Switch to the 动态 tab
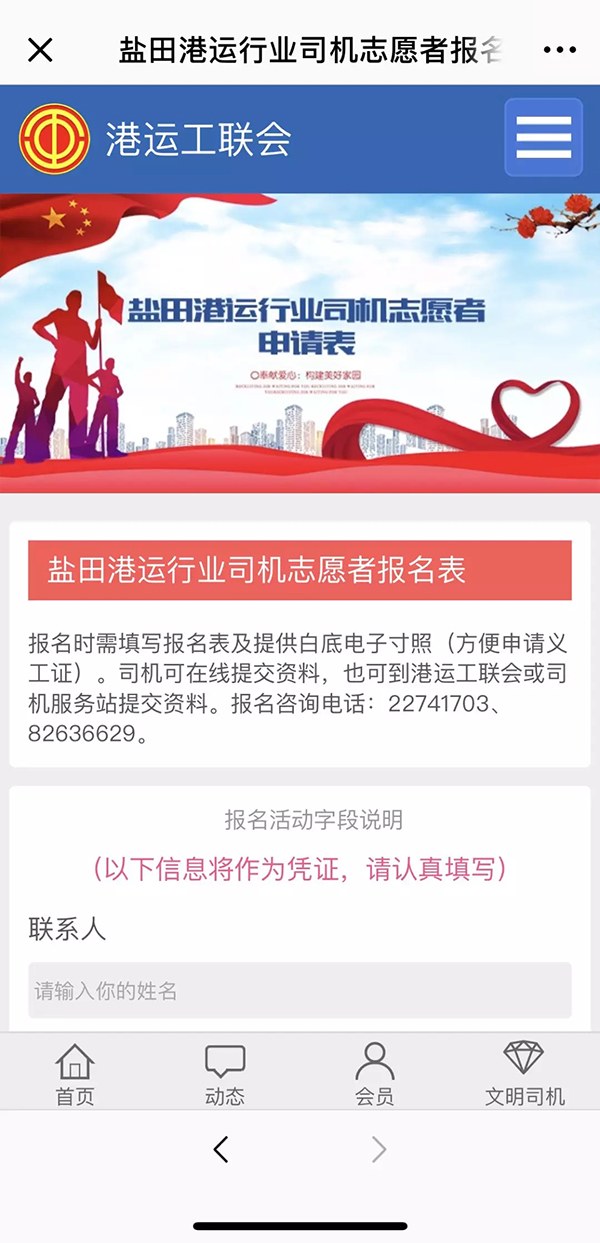 click(225, 1074)
